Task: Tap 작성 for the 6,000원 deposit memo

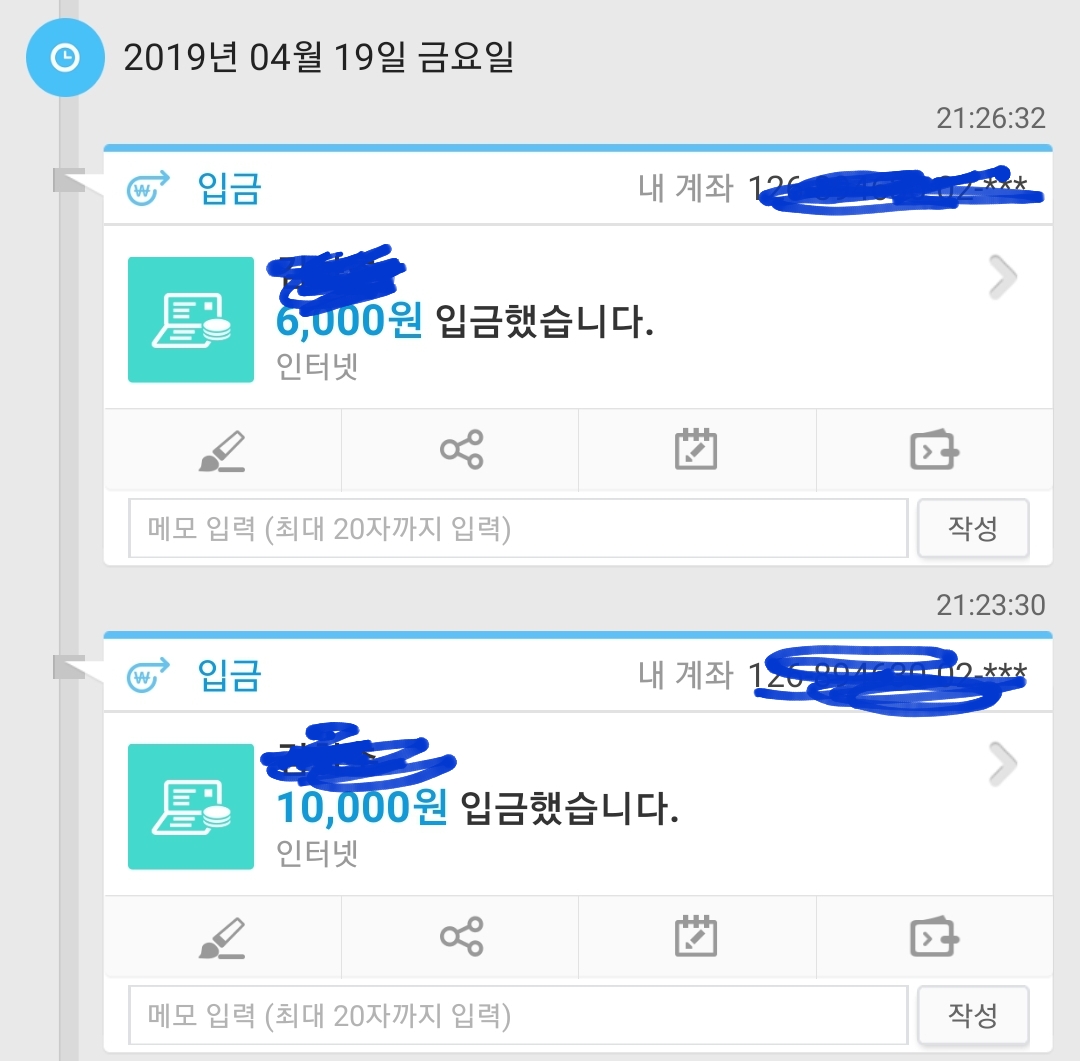Action: tap(973, 528)
